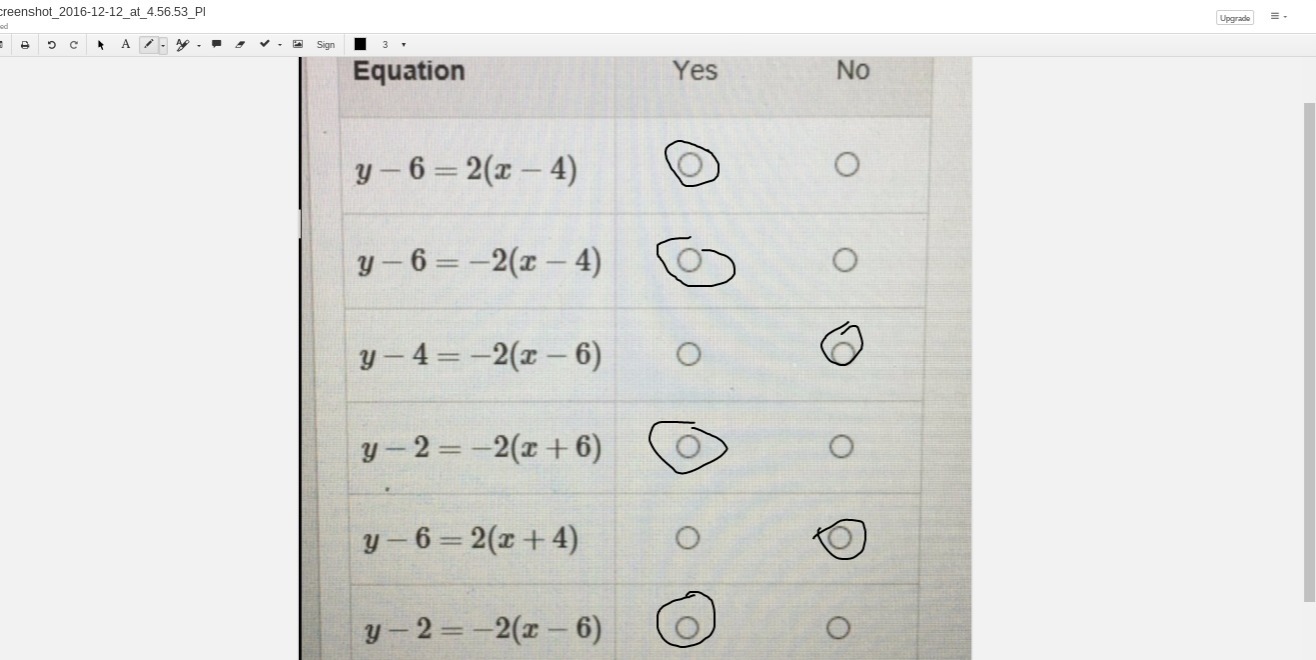Screen dimensions: 1316x660
Task: Click the vertical scrollbar
Action: coord(1309,350)
